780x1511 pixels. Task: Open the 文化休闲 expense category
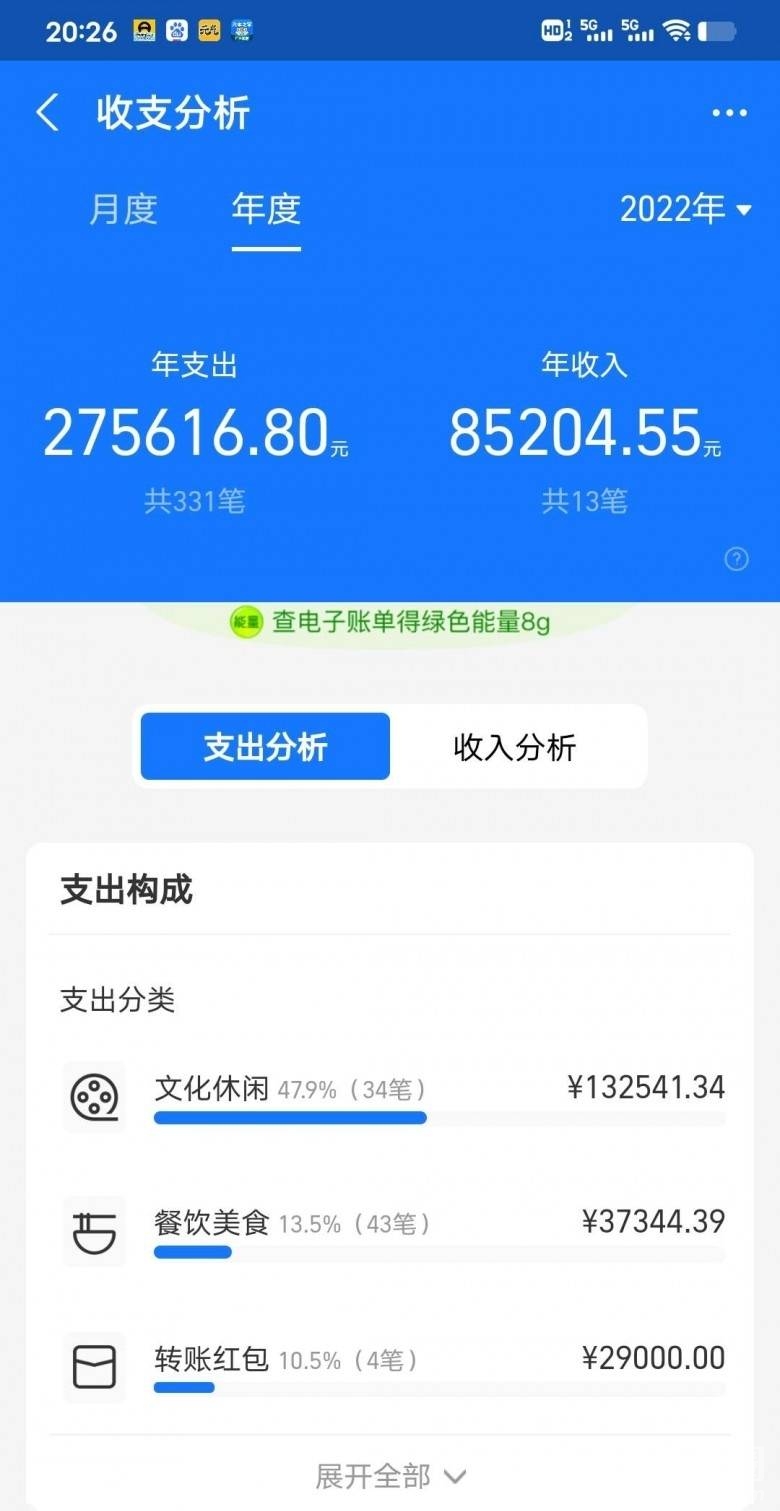(x=390, y=1098)
